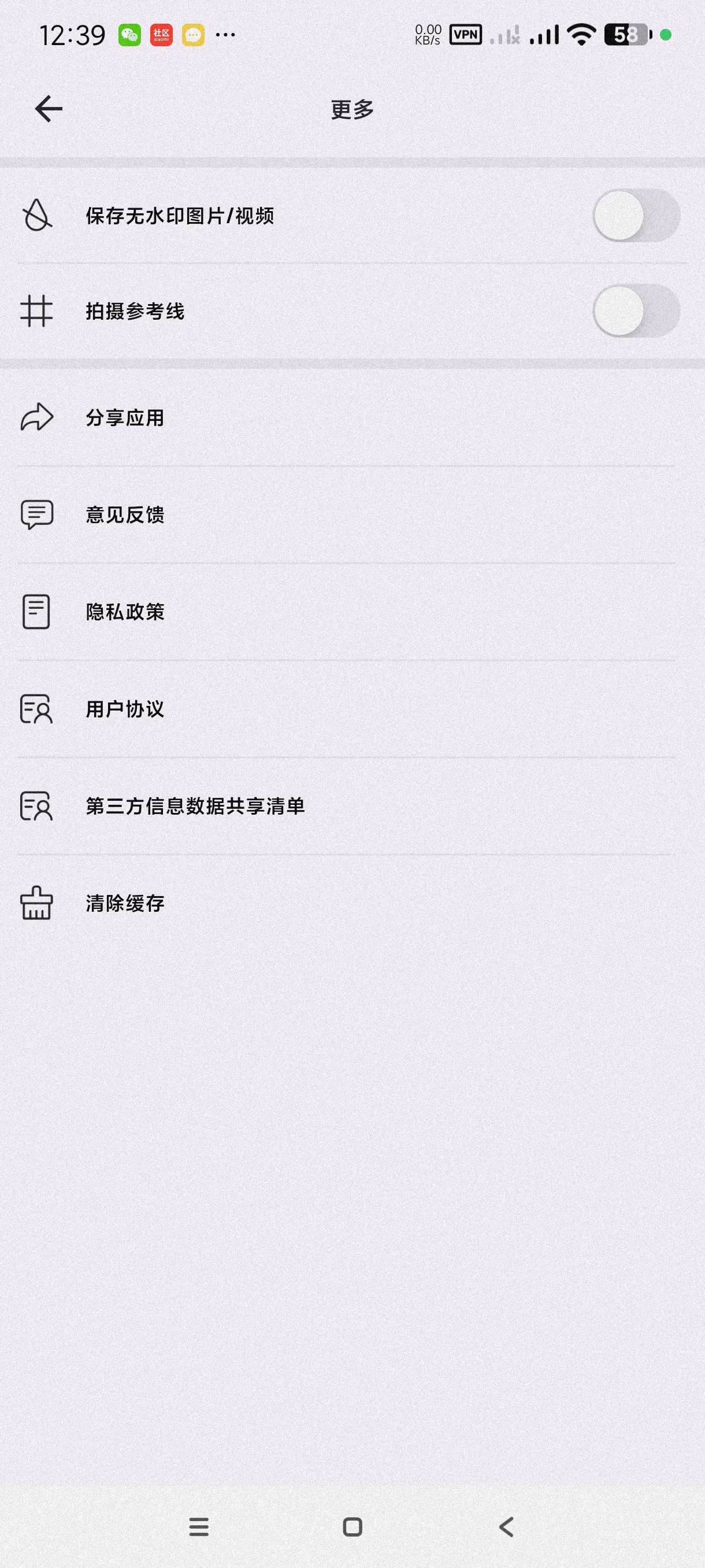Enable 保存无水印图片/视频 switch
705x1568 pixels.
pyautogui.click(x=635, y=216)
